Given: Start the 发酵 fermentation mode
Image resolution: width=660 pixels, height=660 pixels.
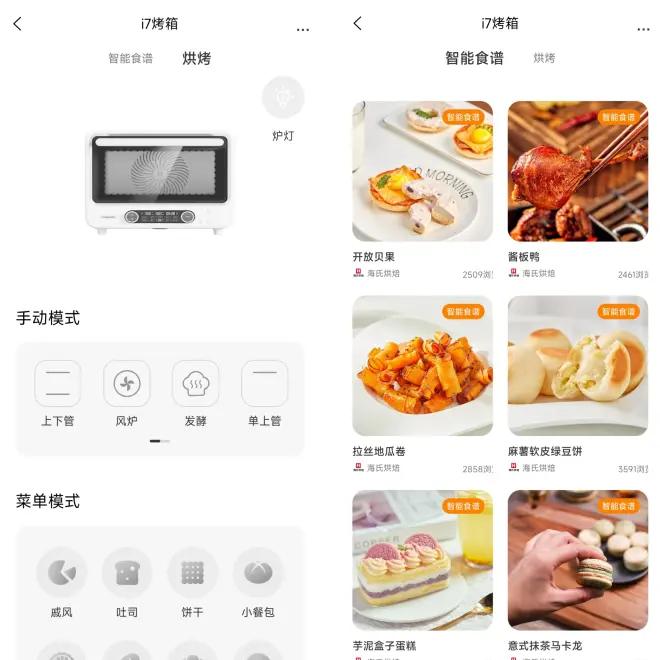Looking at the screenshot, I should point(195,384).
